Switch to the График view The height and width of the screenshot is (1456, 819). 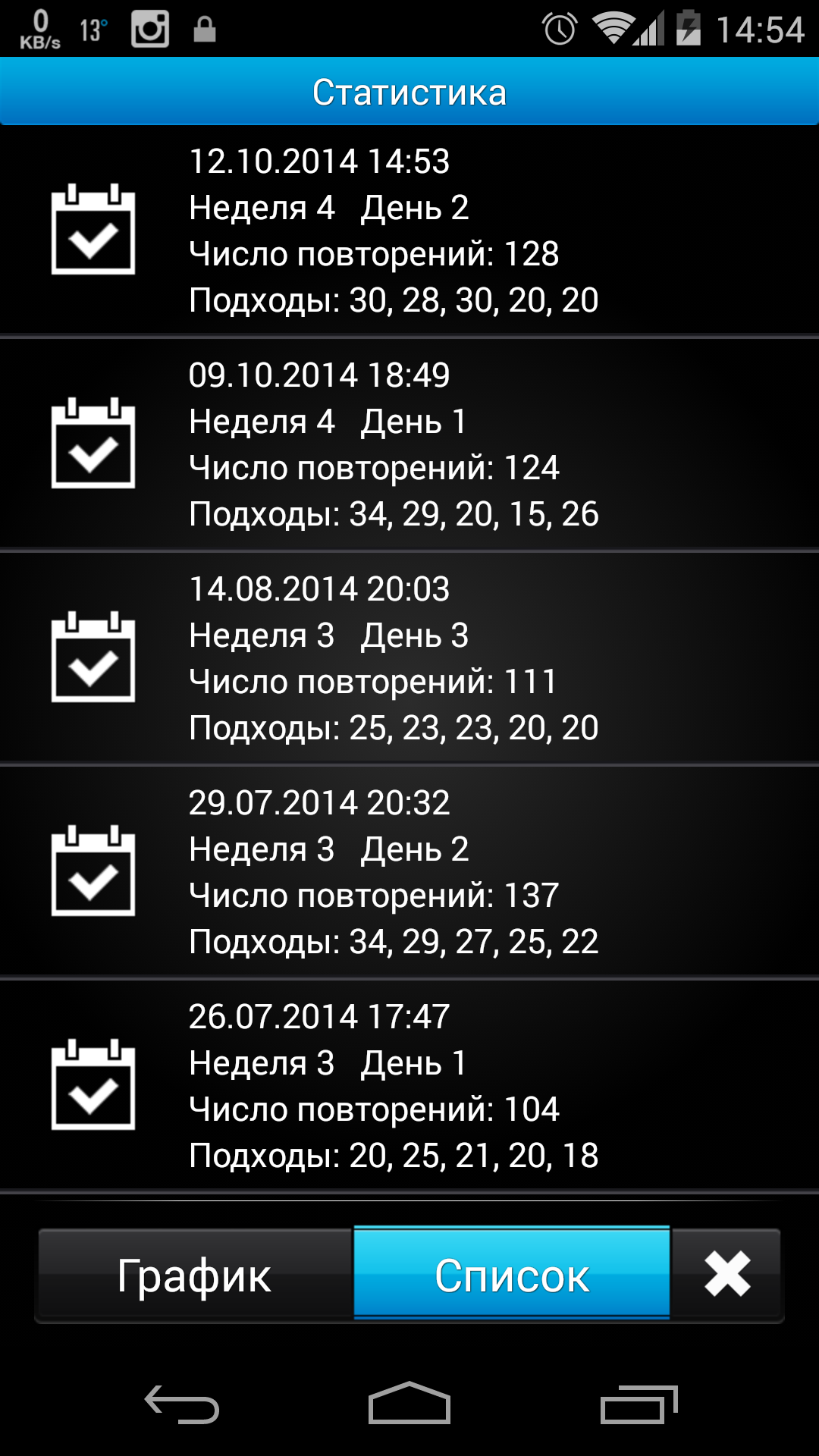(195, 1276)
